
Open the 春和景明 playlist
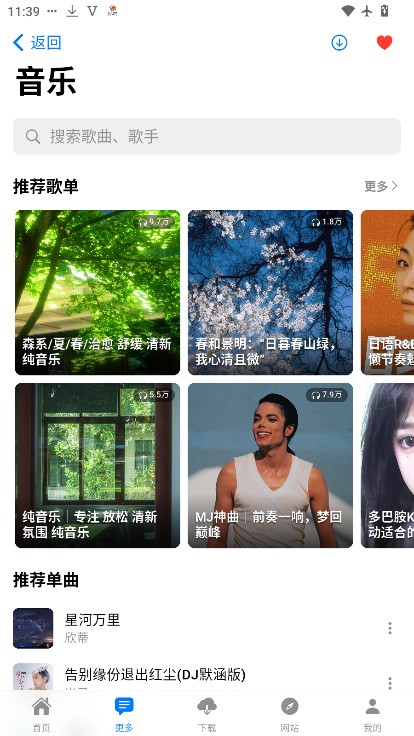[x=270, y=292]
